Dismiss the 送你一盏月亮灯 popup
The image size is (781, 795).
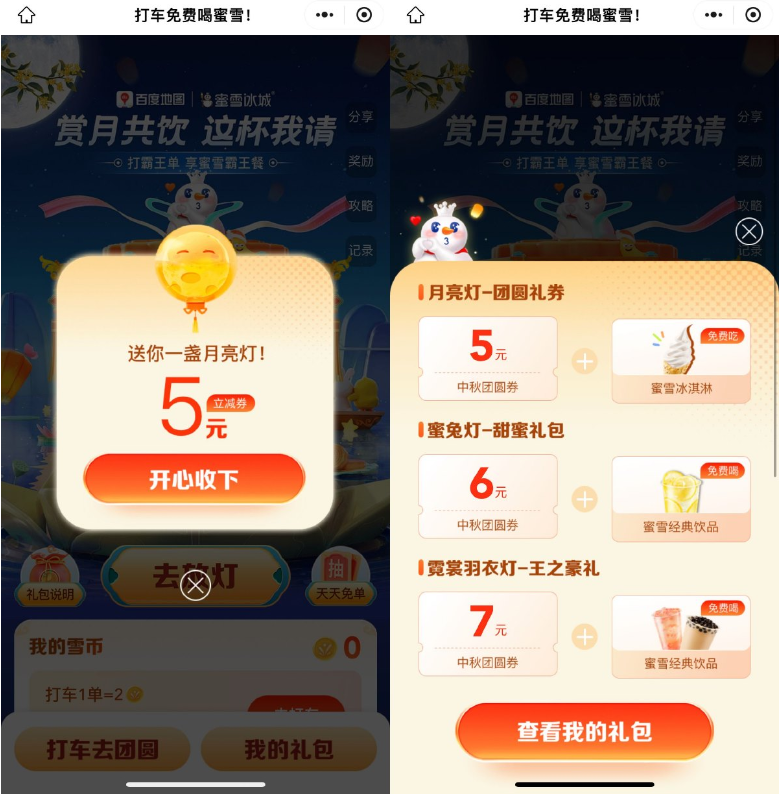pos(195,586)
